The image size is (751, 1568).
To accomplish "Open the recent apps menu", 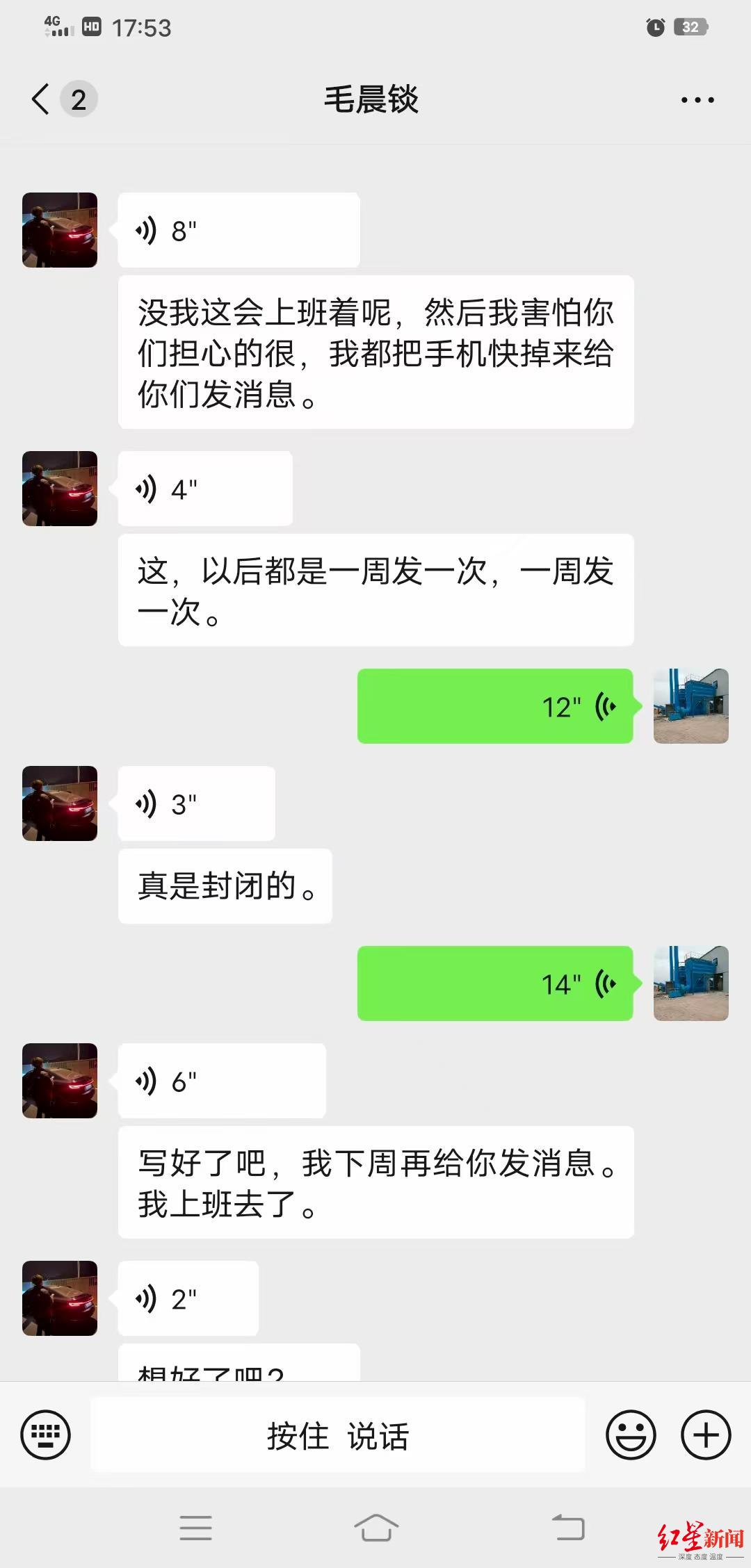I will tap(195, 1528).
